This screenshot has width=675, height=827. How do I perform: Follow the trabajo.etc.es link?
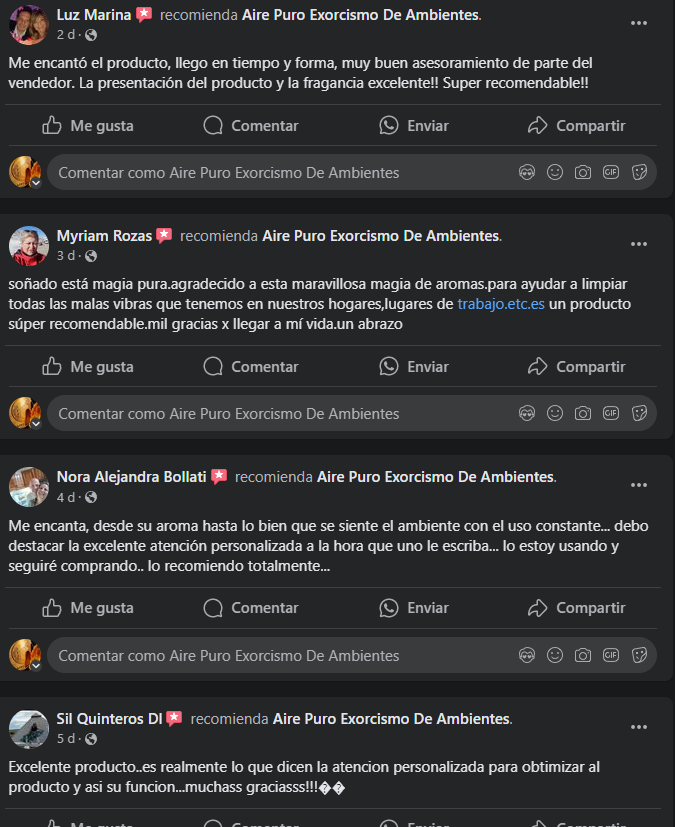[500, 304]
